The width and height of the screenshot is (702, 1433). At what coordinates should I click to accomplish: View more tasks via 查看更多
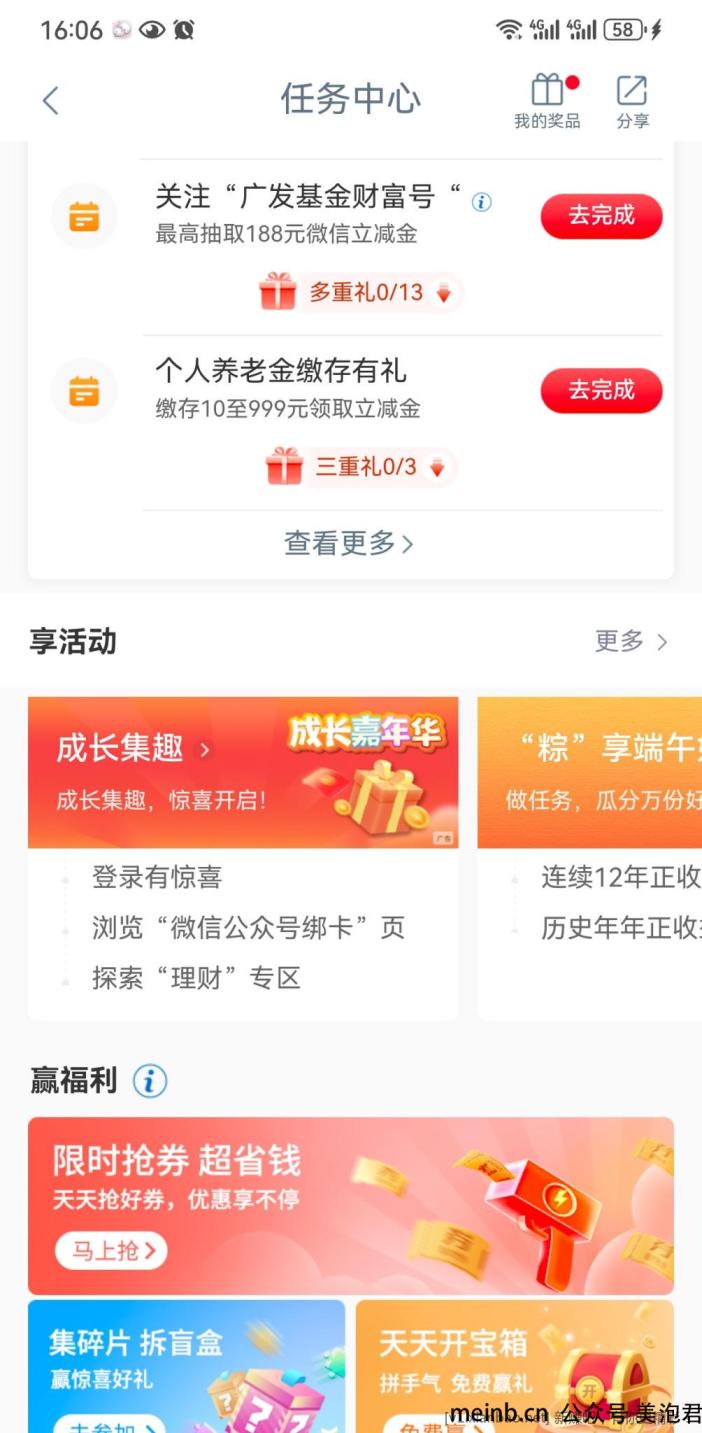[x=349, y=543]
